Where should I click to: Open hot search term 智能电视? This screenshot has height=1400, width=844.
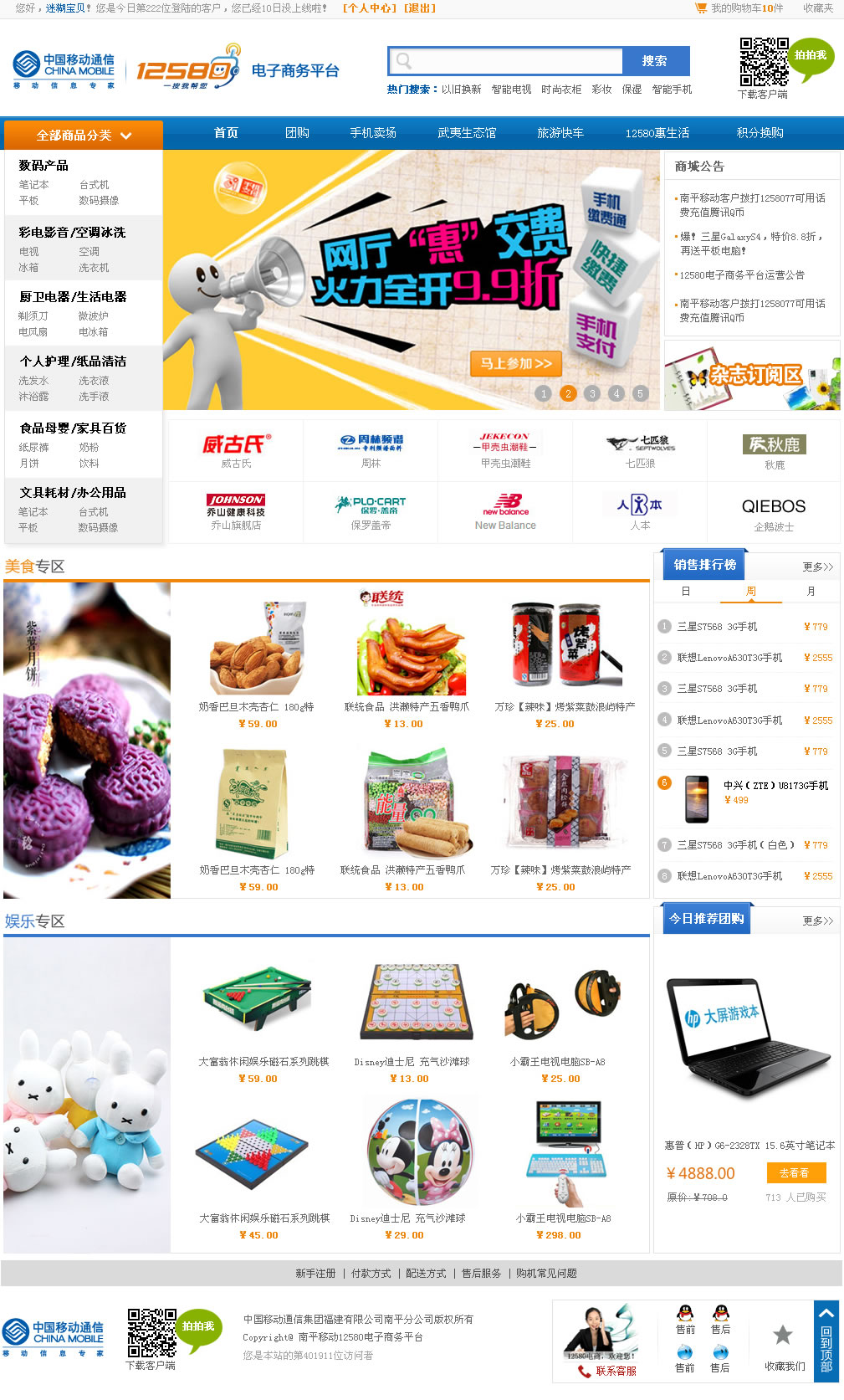tap(511, 90)
